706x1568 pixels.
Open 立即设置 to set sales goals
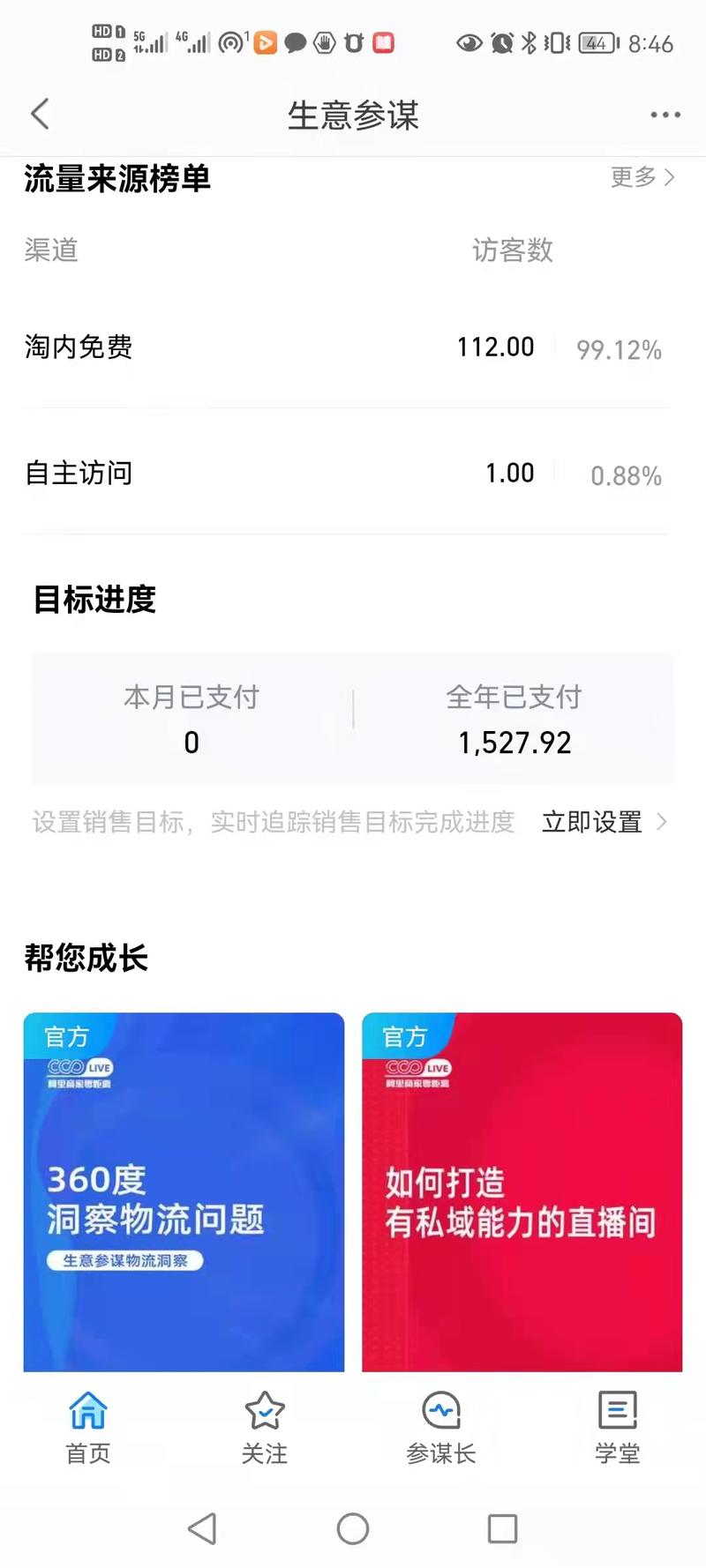(591, 822)
